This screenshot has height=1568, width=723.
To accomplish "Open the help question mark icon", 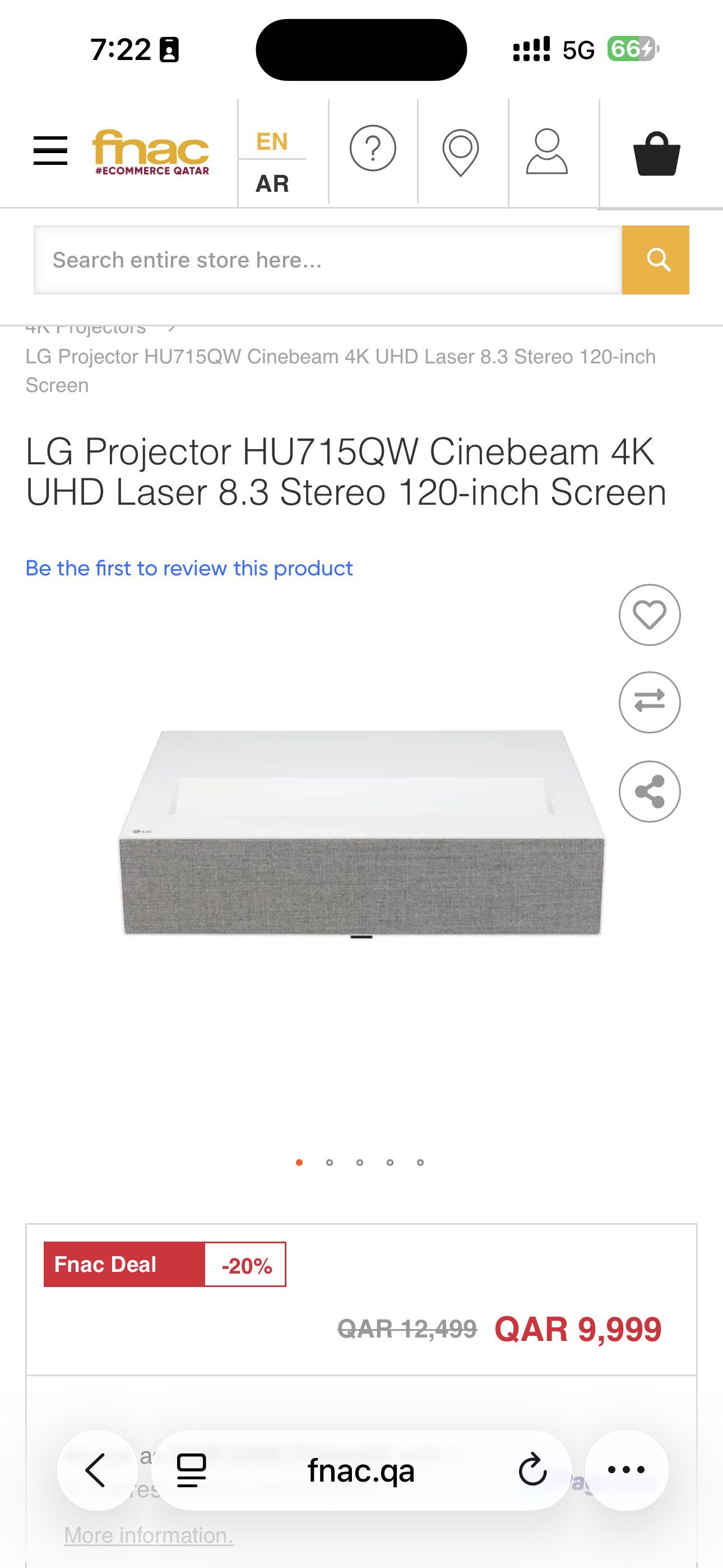I will 373,148.
